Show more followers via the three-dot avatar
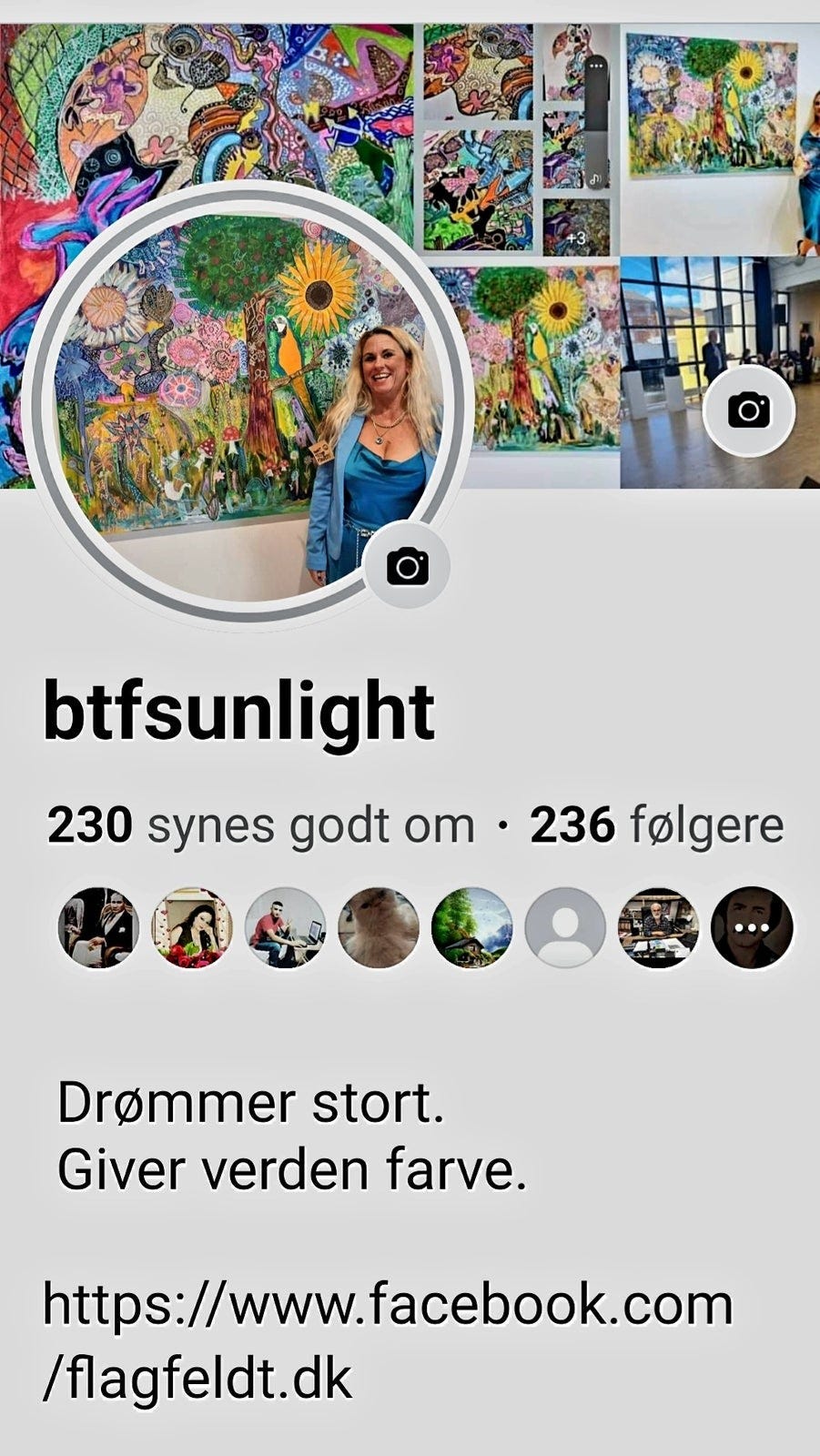Image resolution: width=820 pixels, height=1456 pixels. (x=752, y=927)
